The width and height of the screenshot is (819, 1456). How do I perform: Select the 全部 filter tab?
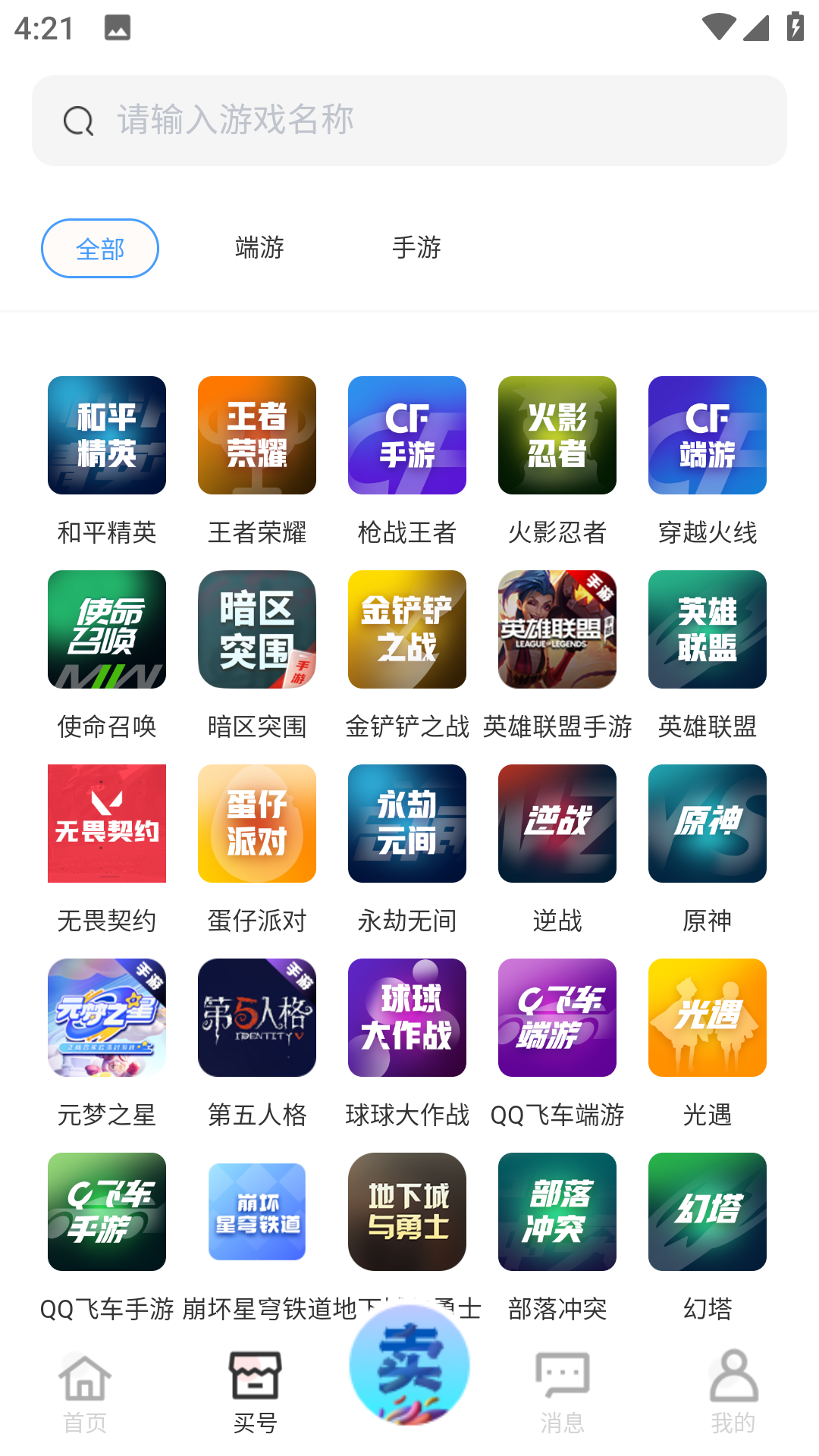click(99, 247)
